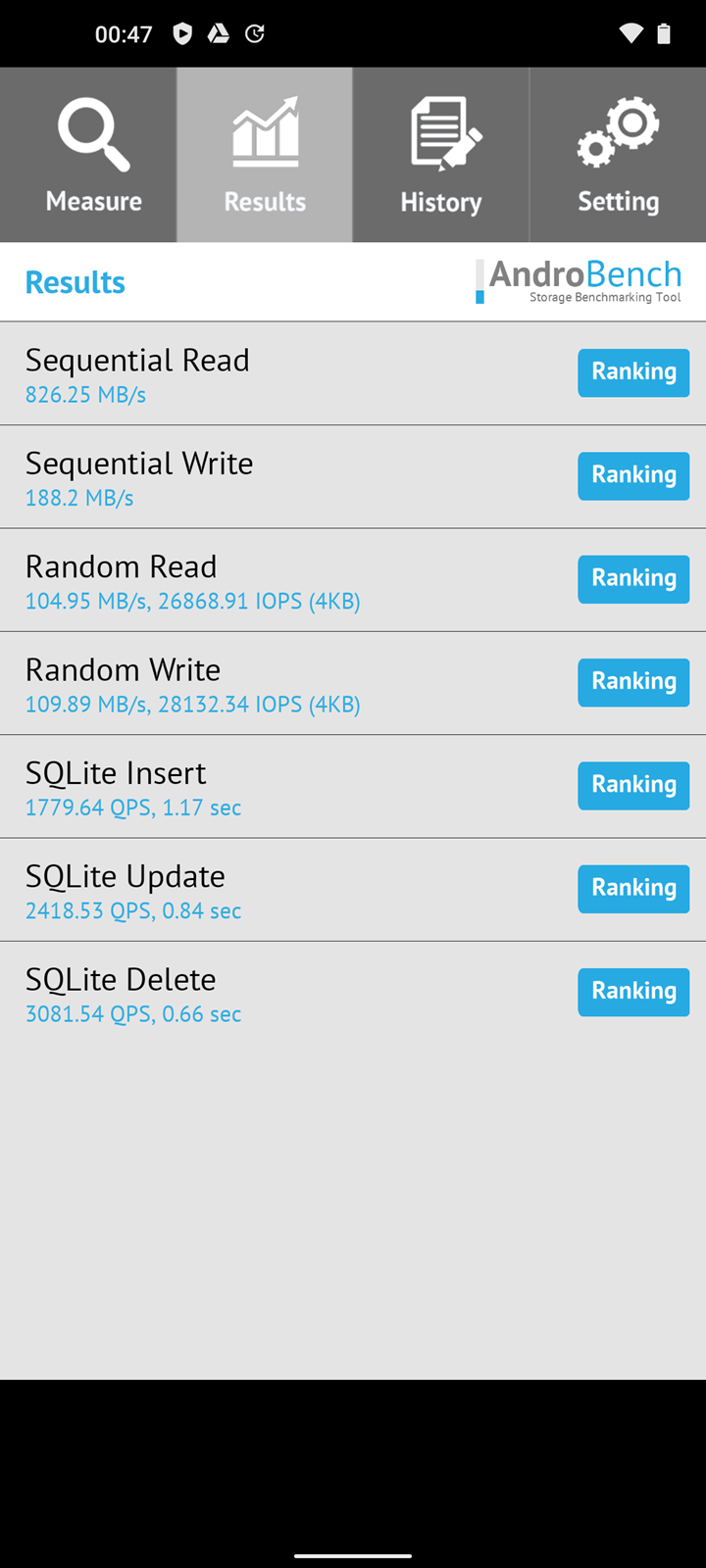The height and width of the screenshot is (1568, 706).
Task: Select the Results tab
Action: tap(265, 155)
